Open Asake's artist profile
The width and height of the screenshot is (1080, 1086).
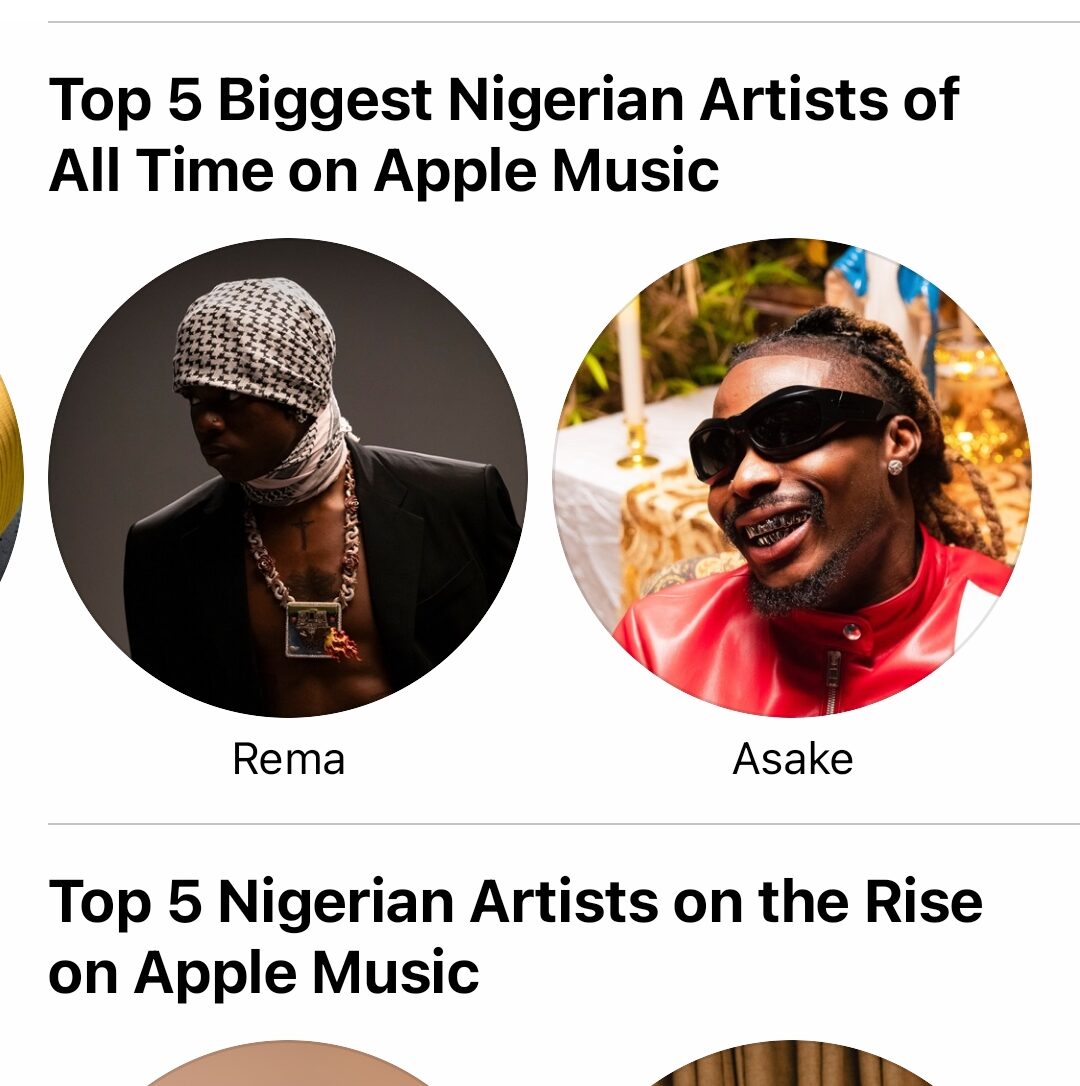(x=792, y=478)
